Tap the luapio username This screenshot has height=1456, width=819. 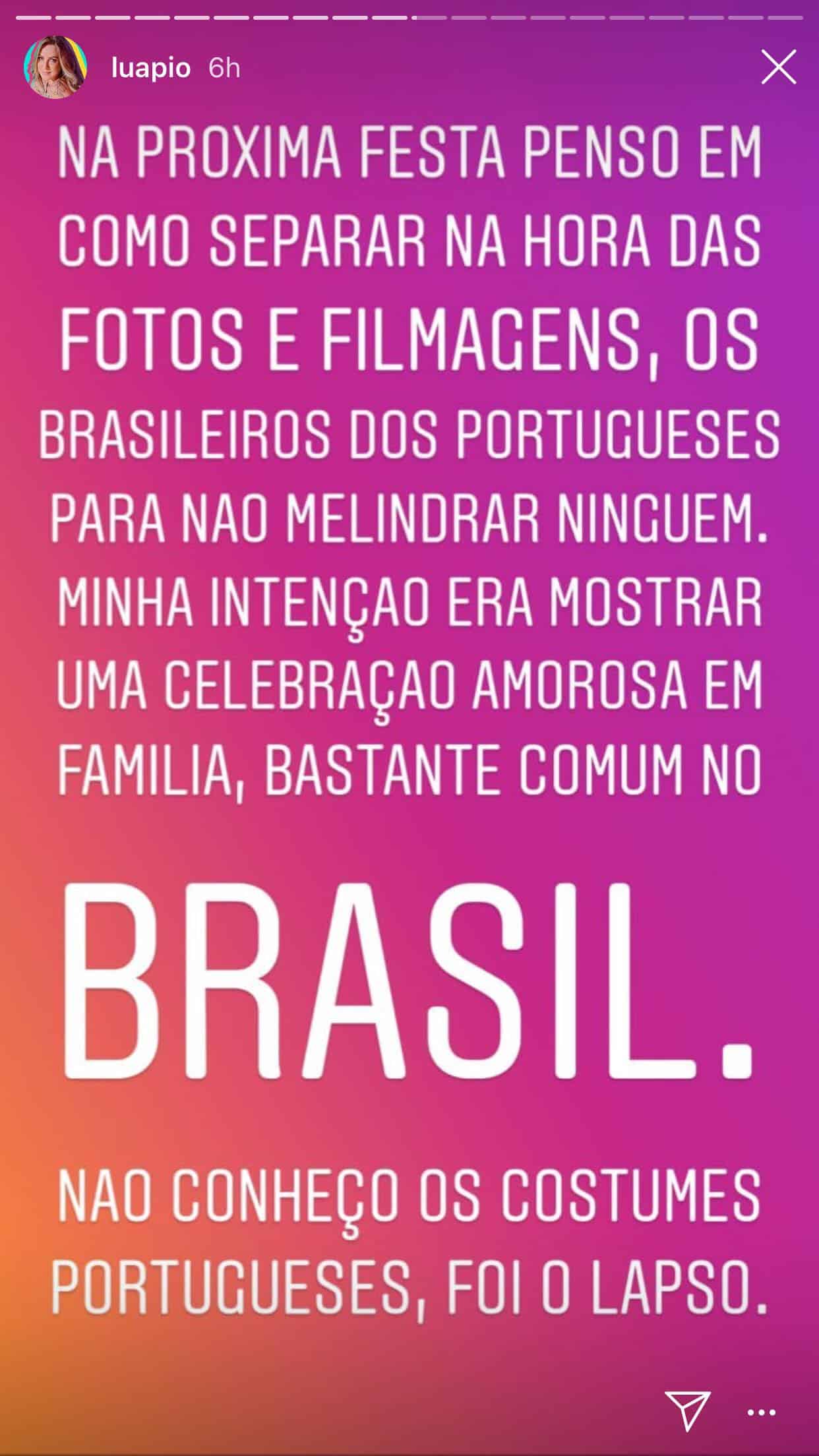151,68
